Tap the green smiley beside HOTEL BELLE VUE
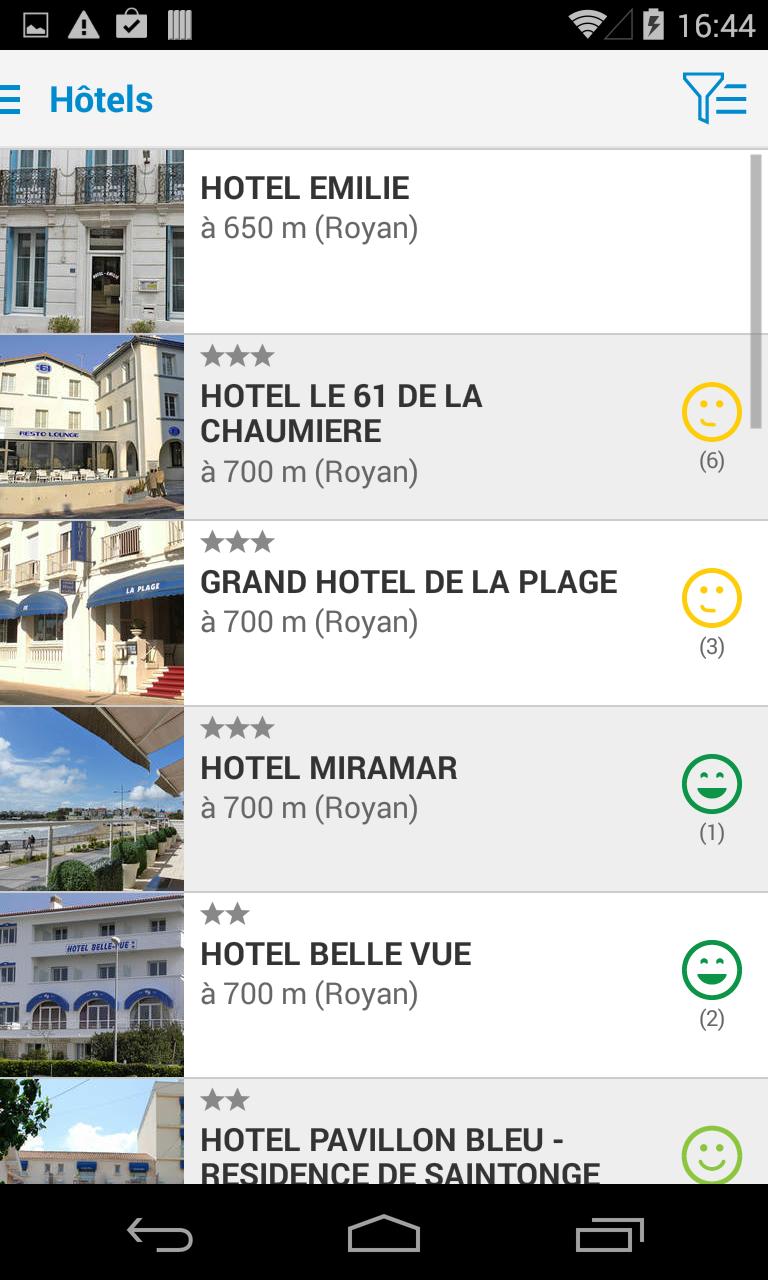Viewport: 768px width, 1280px height. (711, 969)
